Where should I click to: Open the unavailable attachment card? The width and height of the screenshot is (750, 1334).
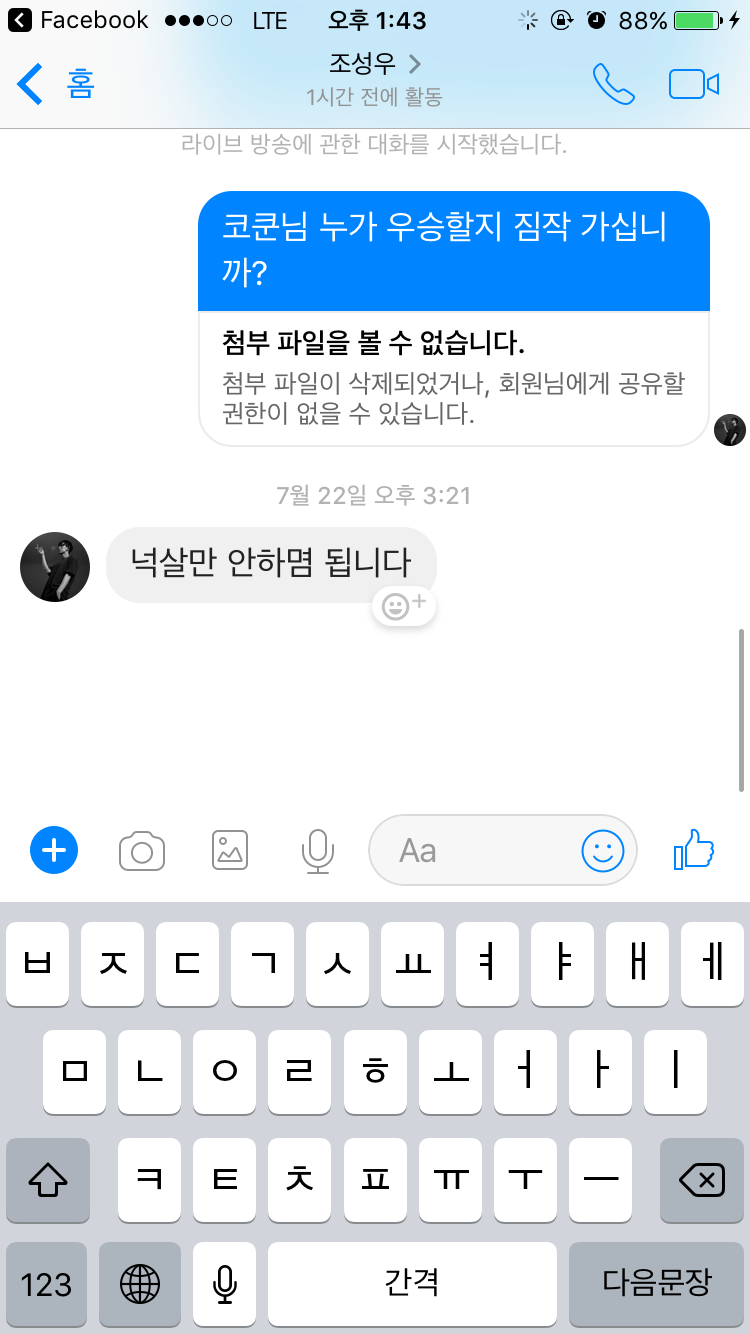click(x=454, y=378)
